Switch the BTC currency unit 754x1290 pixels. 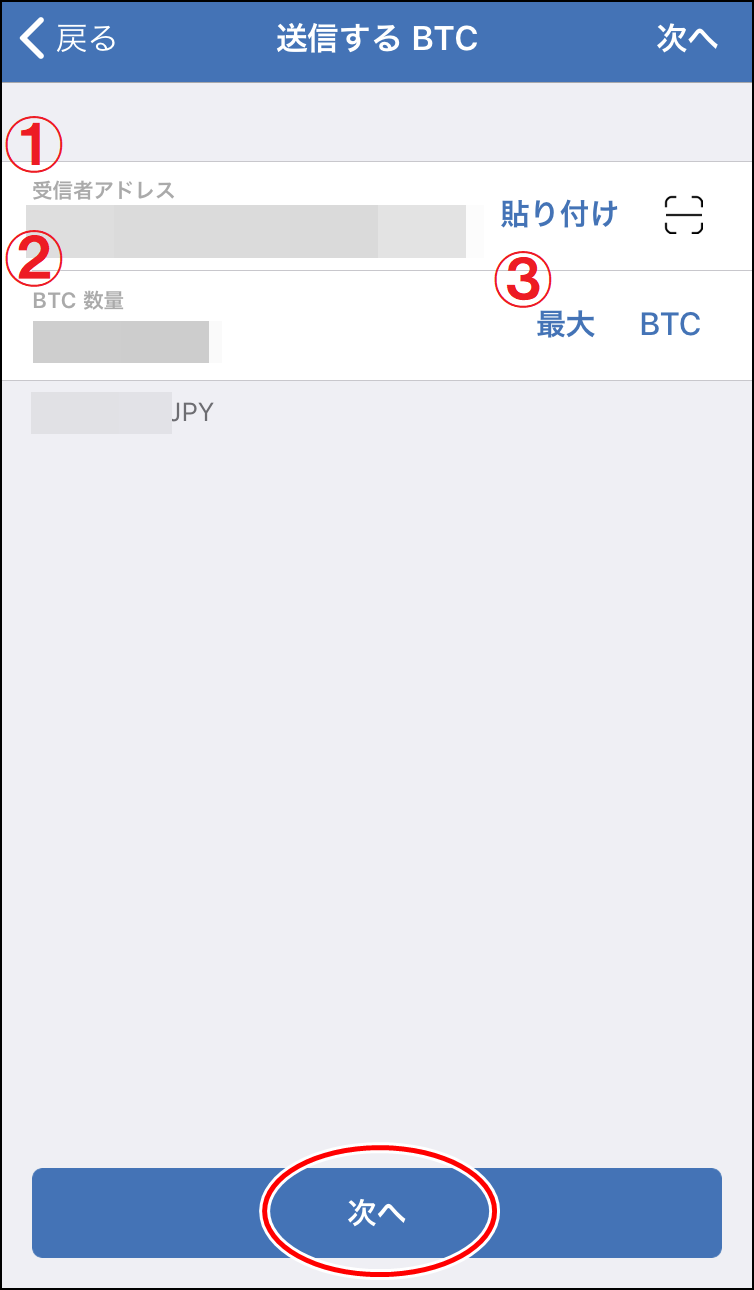point(670,324)
